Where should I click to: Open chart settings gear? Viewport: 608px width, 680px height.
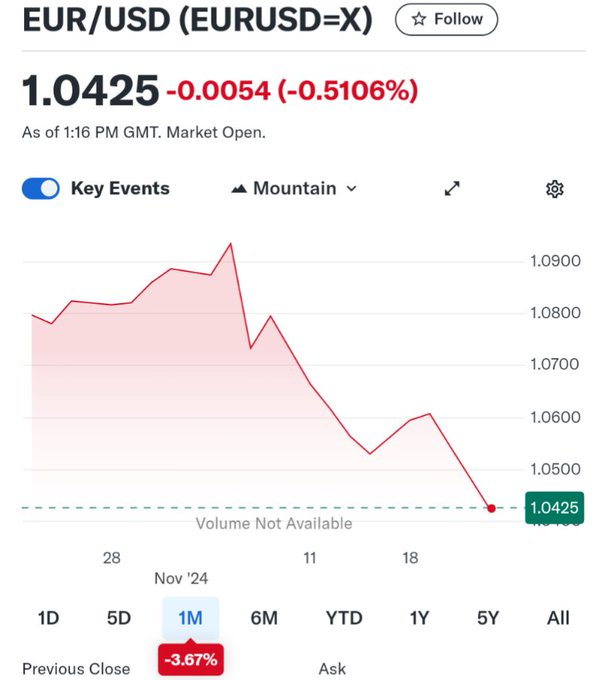(555, 189)
